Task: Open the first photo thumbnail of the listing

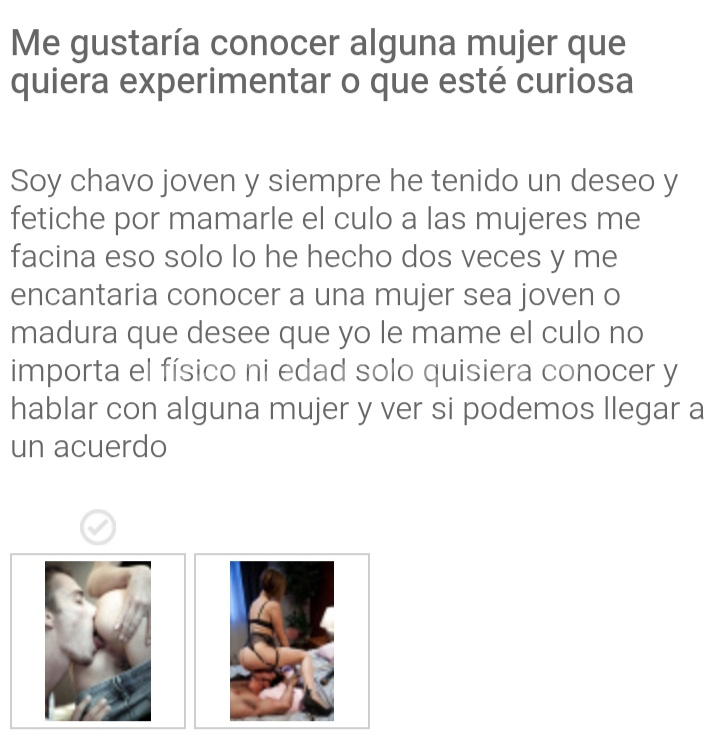Action: (98, 641)
